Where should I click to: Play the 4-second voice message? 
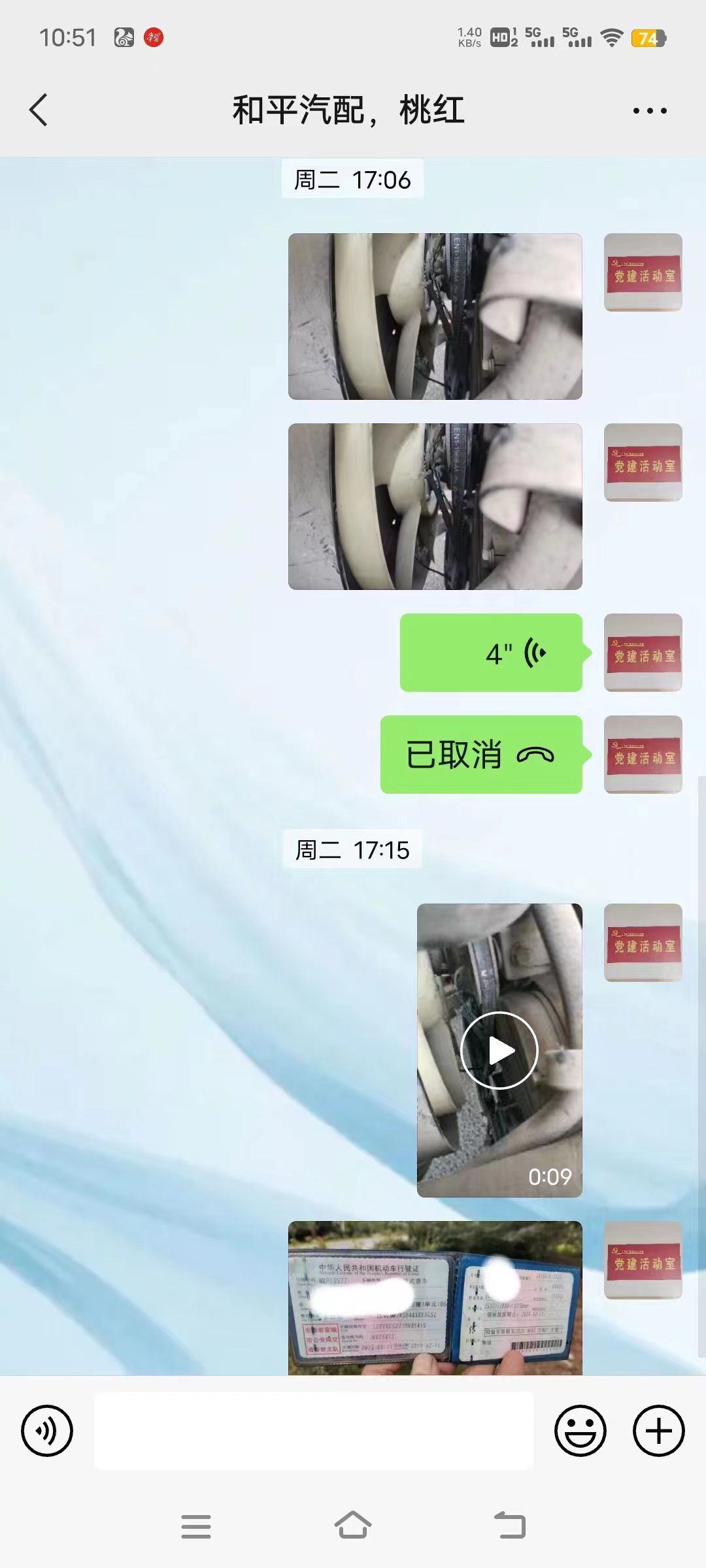pyautogui.click(x=491, y=653)
